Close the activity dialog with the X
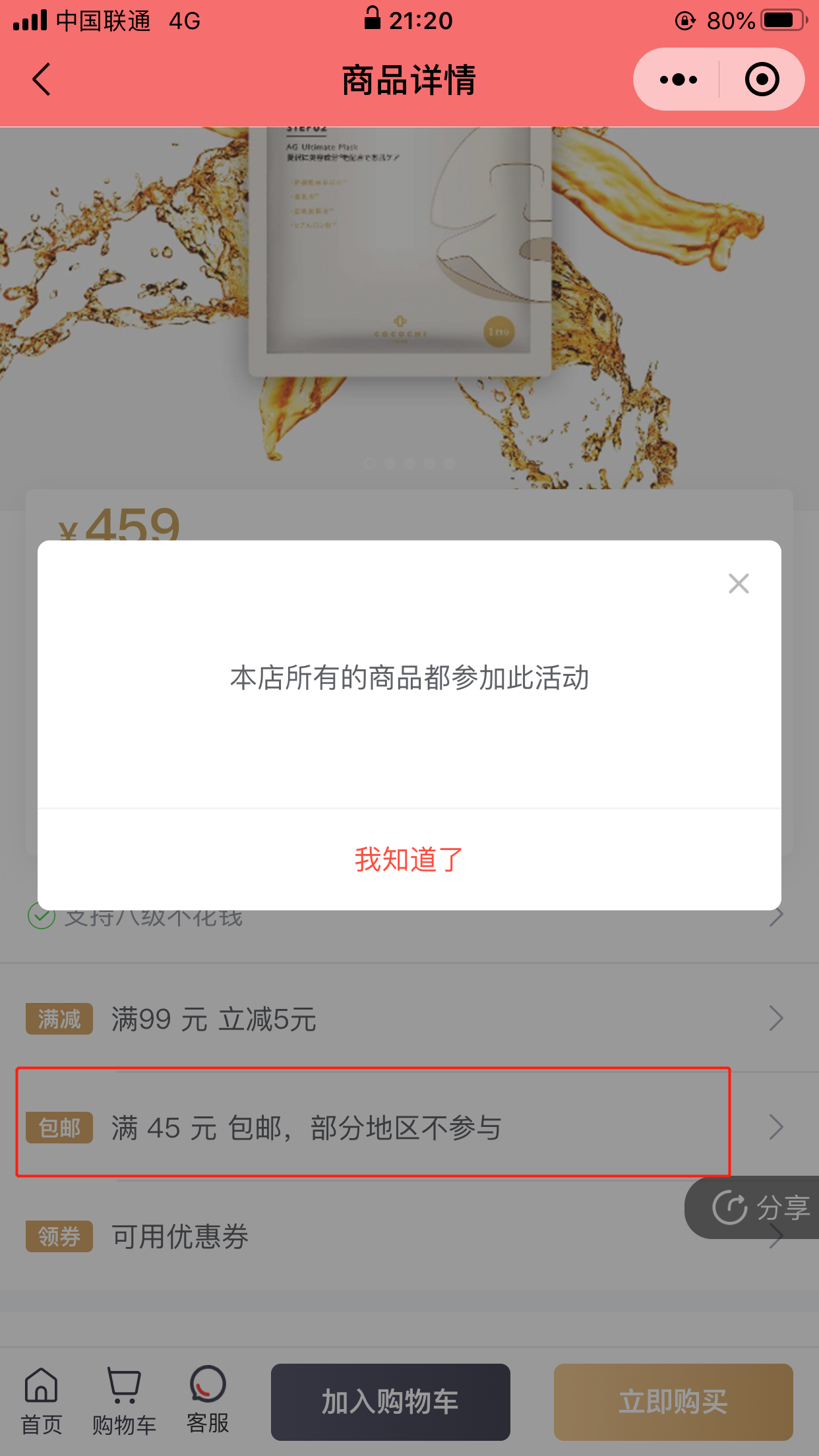This screenshot has width=819, height=1456. 739,584
